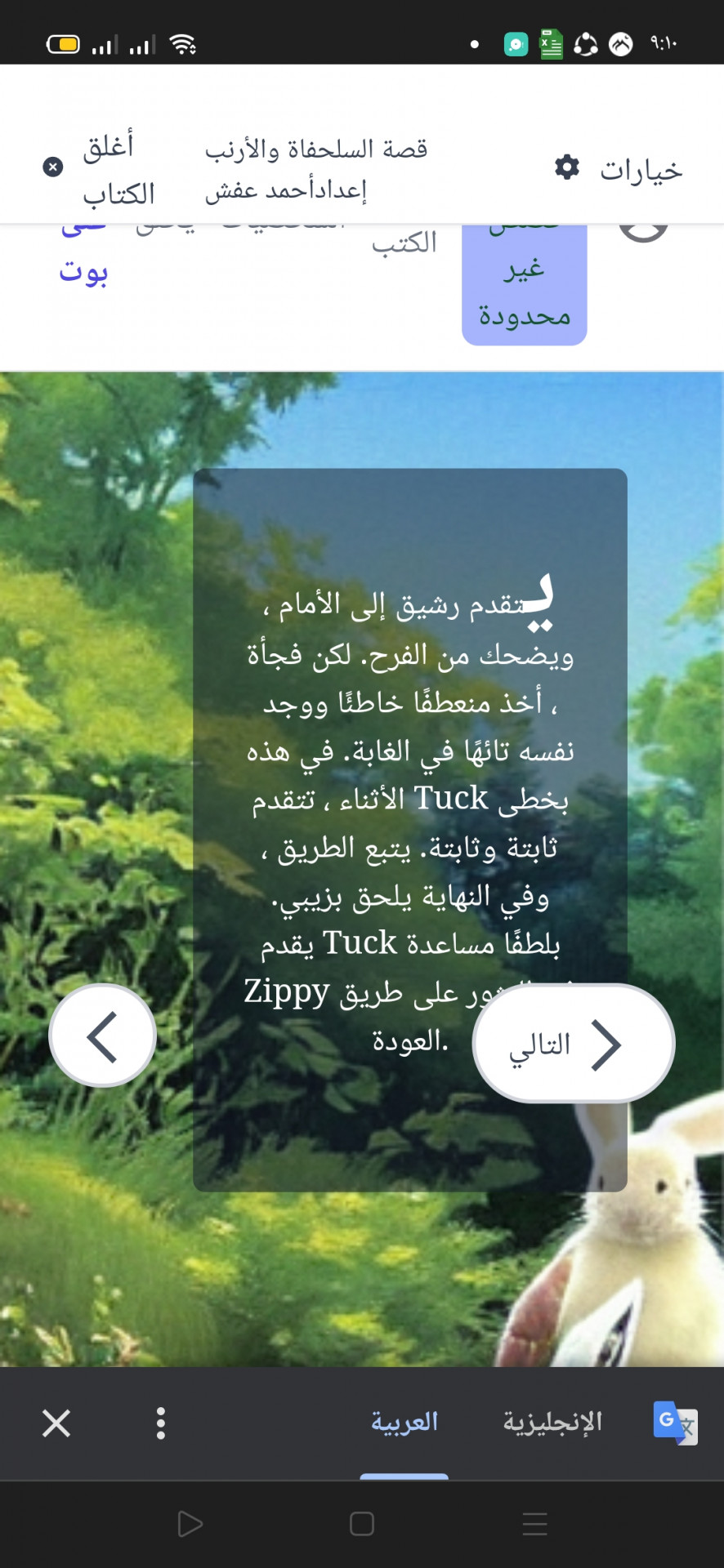Dismiss the Google Translate bar
This screenshot has width=724, height=1568.
pyautogui.click(x=56, y=1423)
